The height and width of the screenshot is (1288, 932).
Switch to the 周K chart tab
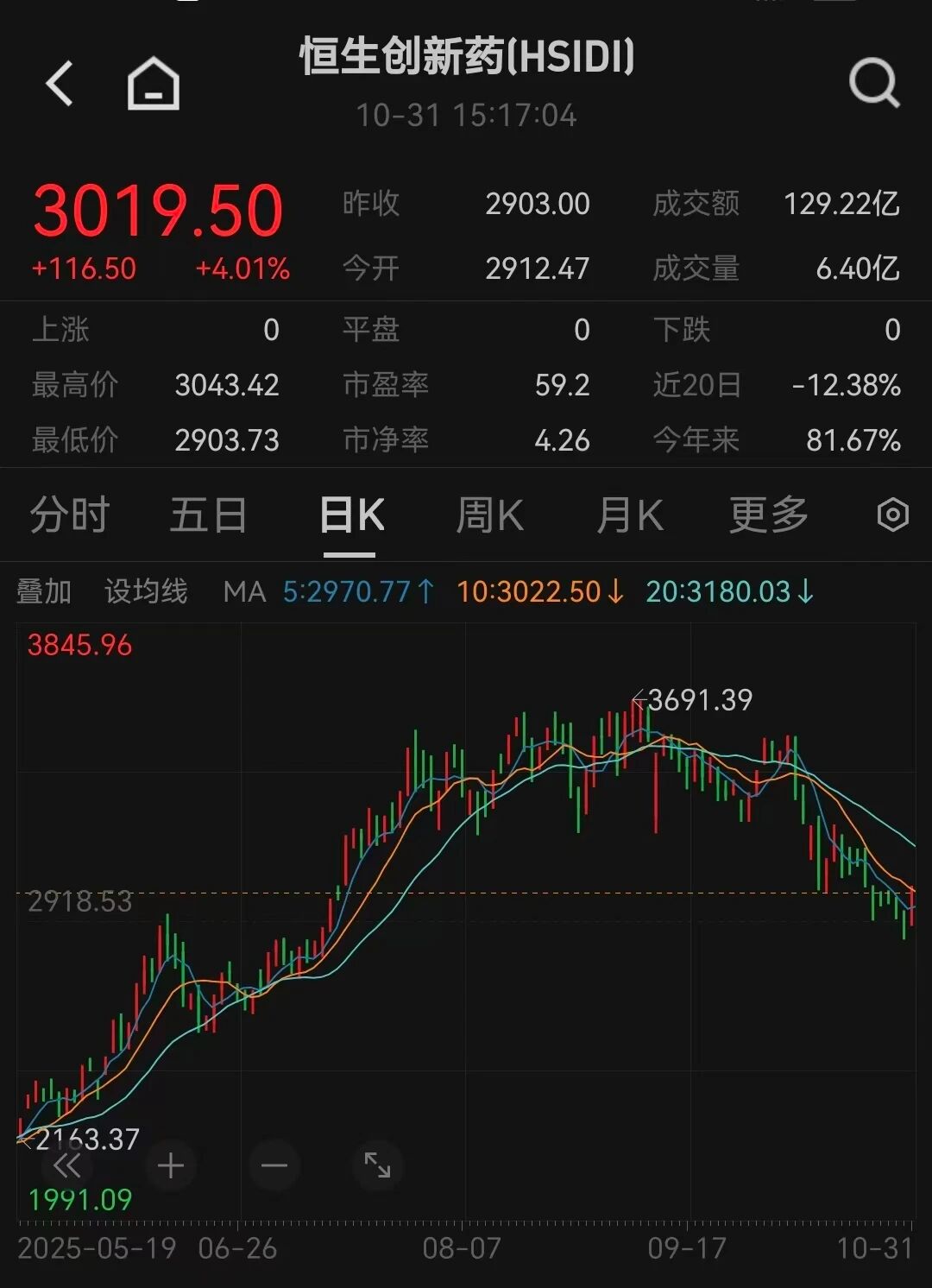coord(489,515)
